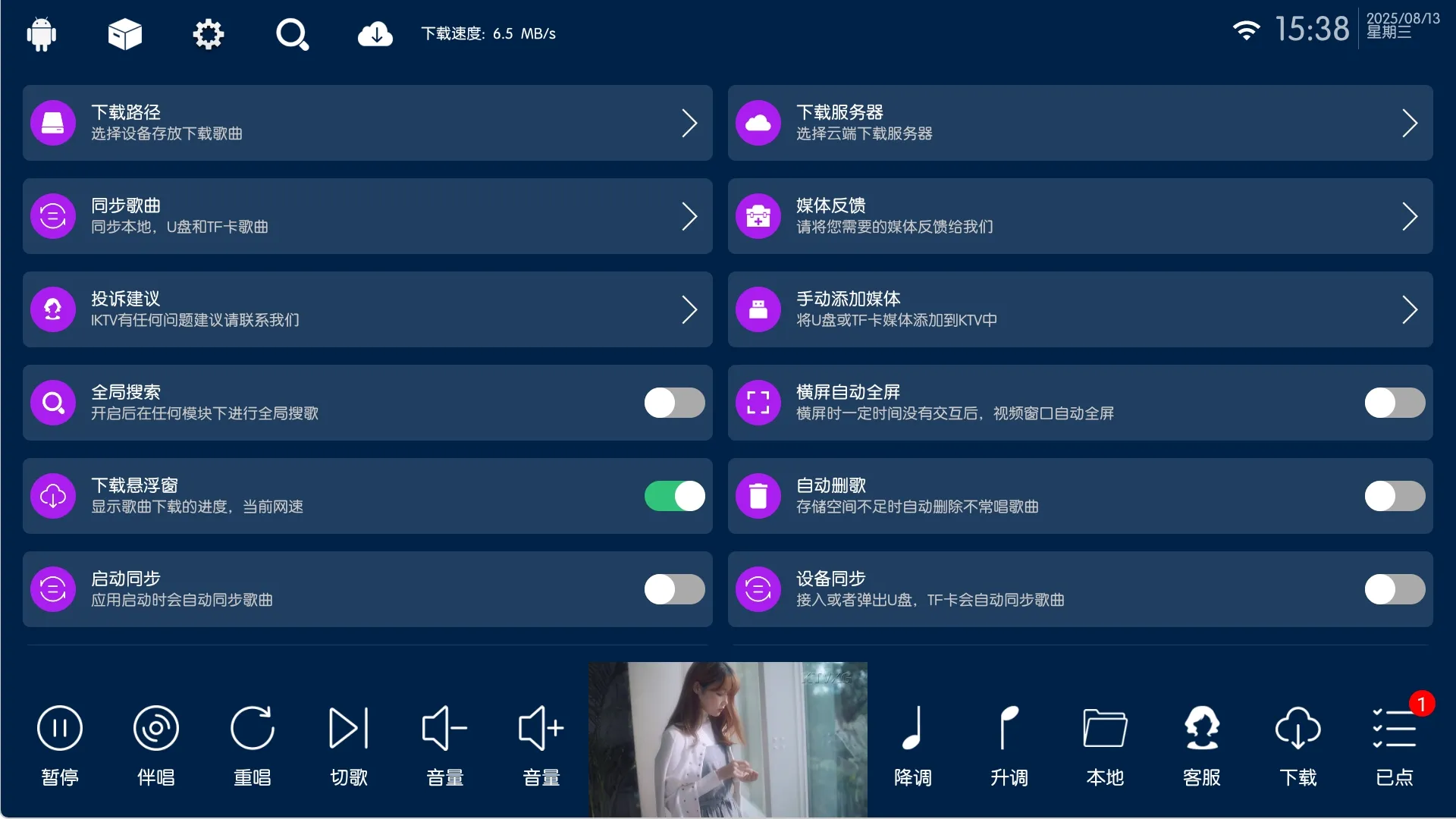Open 下载服务器 server selection

[x=1080, y=123]
